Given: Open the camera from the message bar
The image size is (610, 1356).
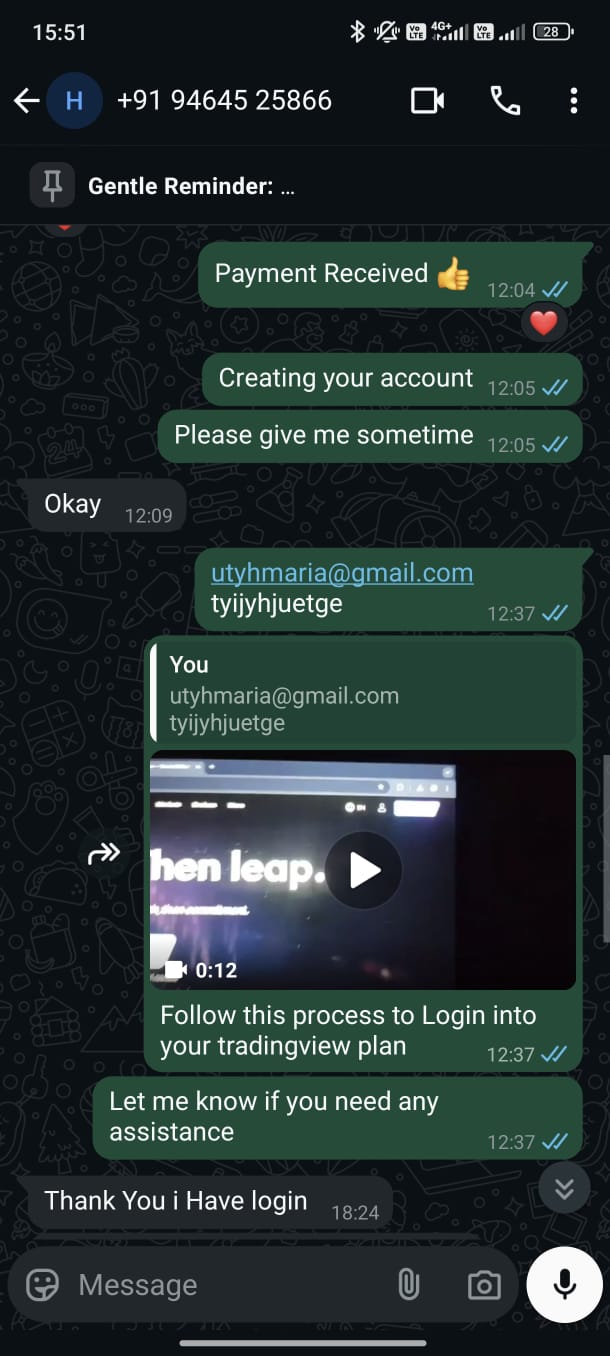Looking at the screenshot, I should (484, 1284).
